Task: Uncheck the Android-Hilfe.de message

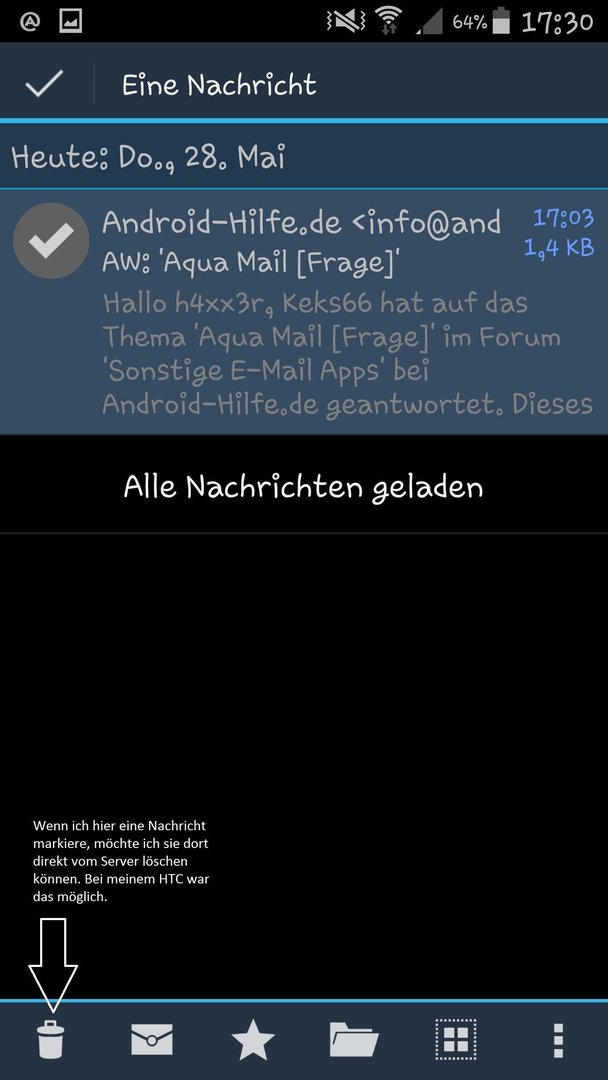Action: [x=51, y=240]
